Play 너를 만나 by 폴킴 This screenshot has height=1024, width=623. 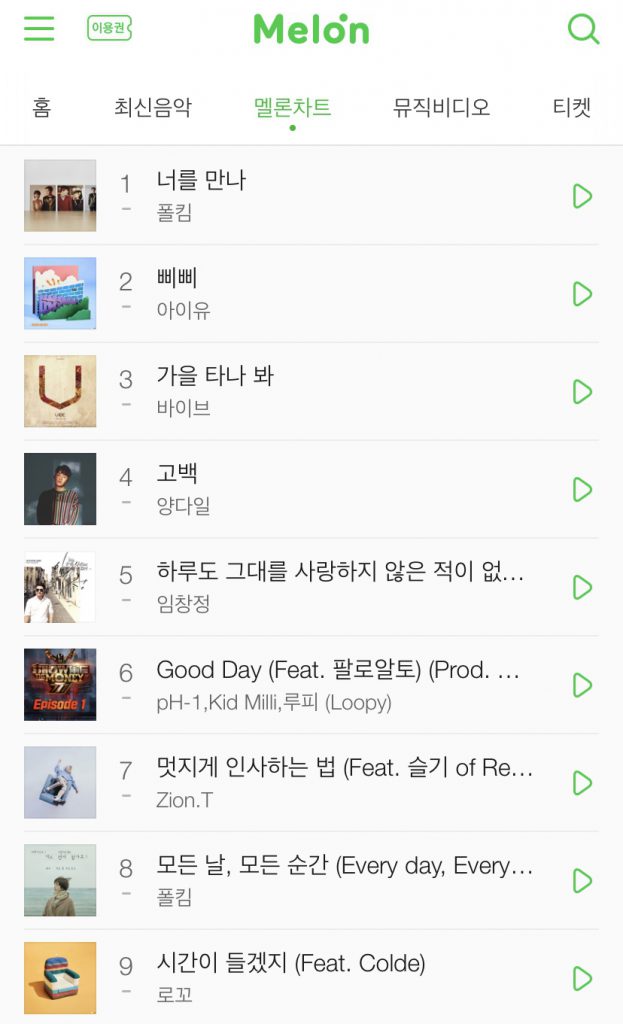582,196
